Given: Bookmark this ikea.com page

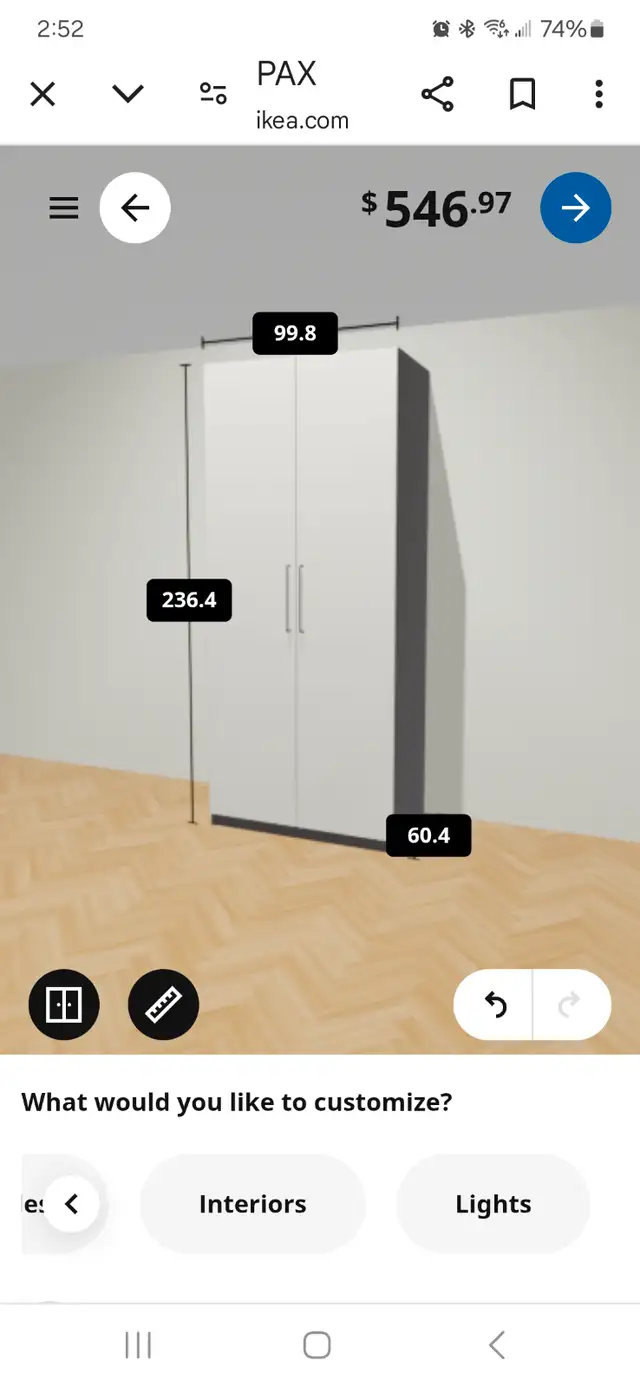Looking at the screenshot, I should (x=522, y=95).
